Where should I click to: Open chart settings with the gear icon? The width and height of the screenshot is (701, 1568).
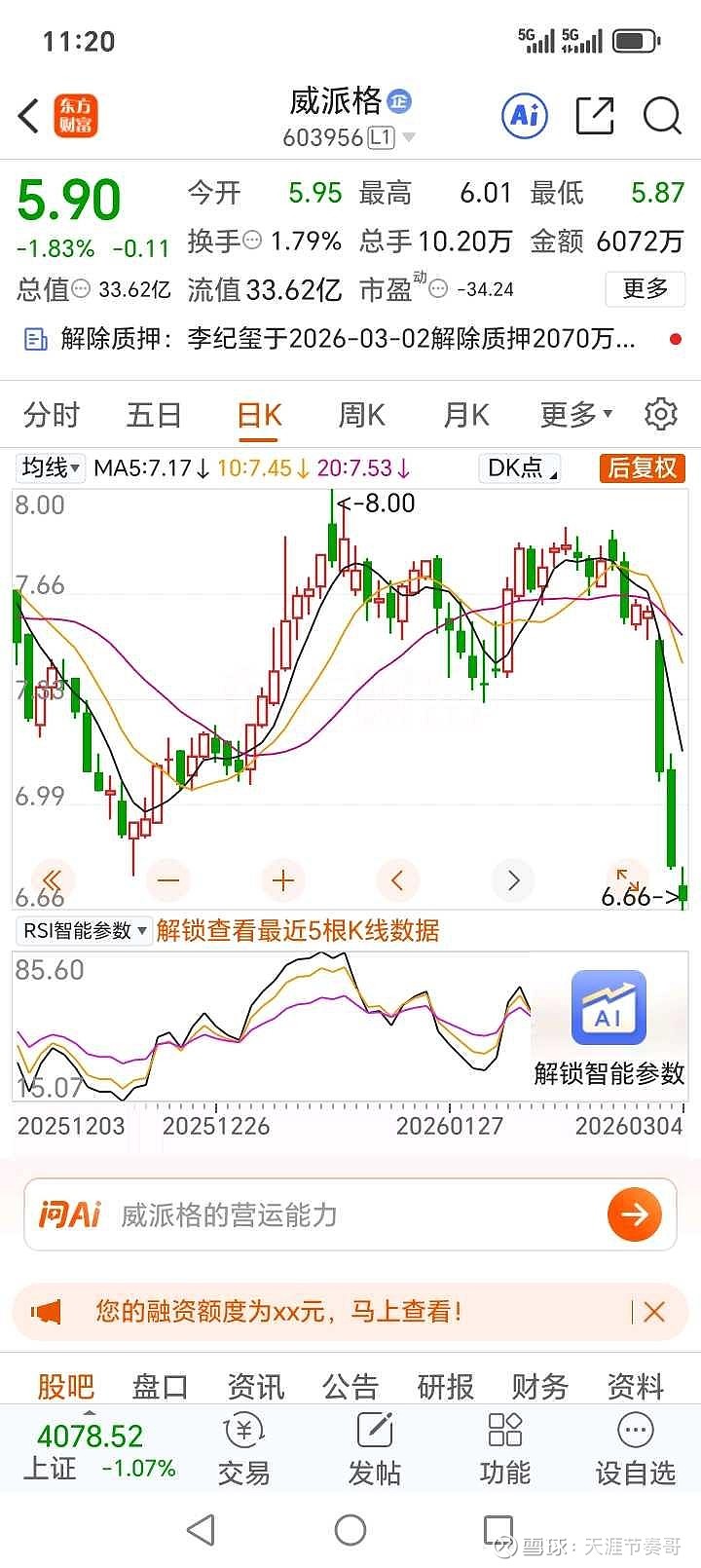coord(660,414)
